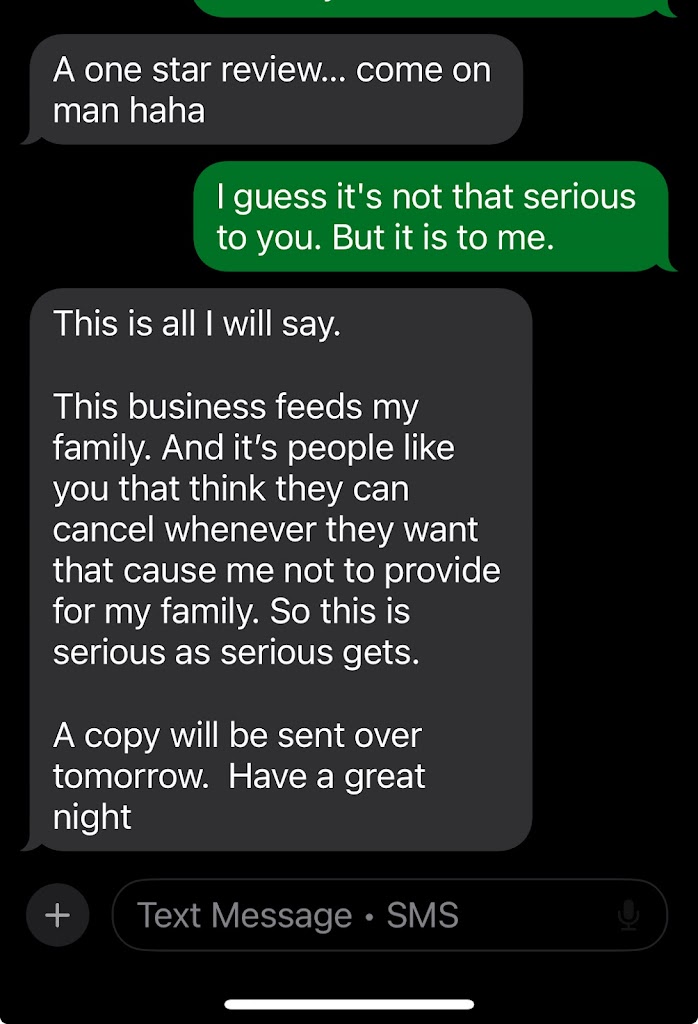Open the plus attachments button
This screenshot has width=698, height=1024.
click(x=58, y=915)
